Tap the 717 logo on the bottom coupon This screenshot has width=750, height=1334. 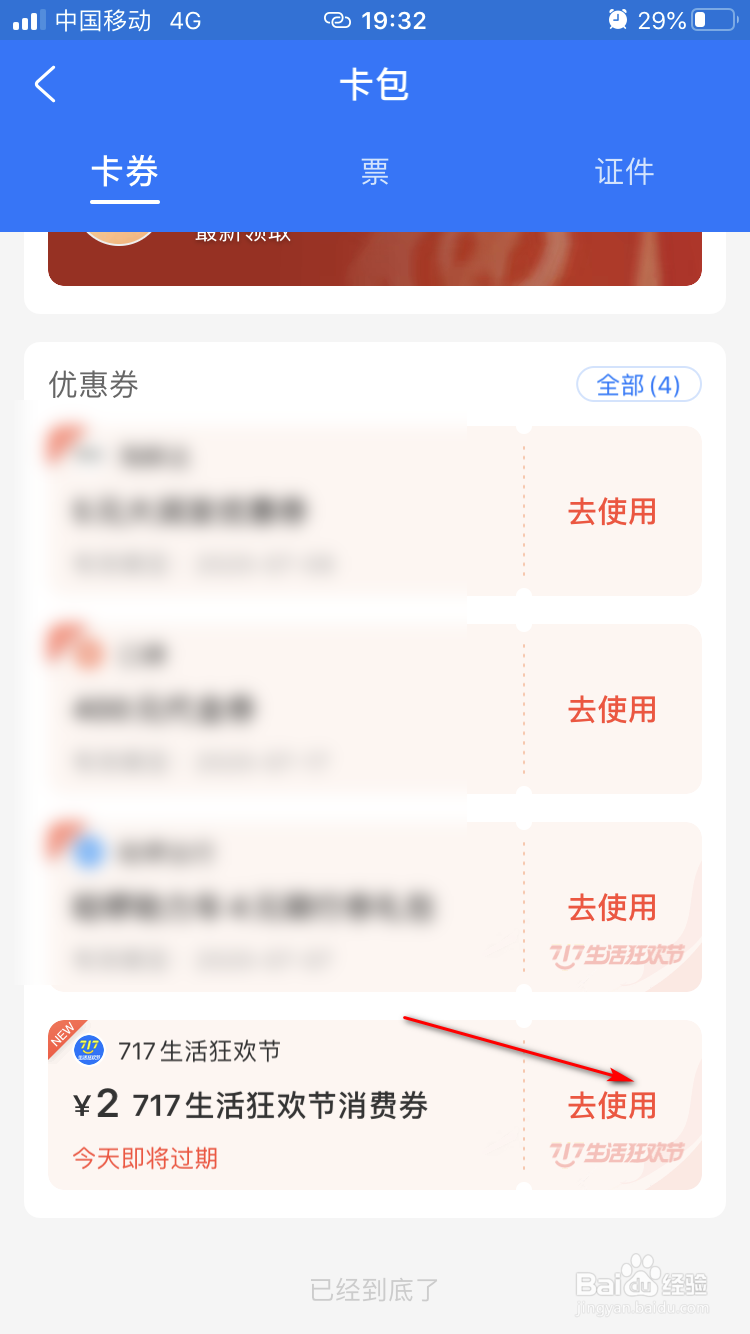pos(88,1049)
